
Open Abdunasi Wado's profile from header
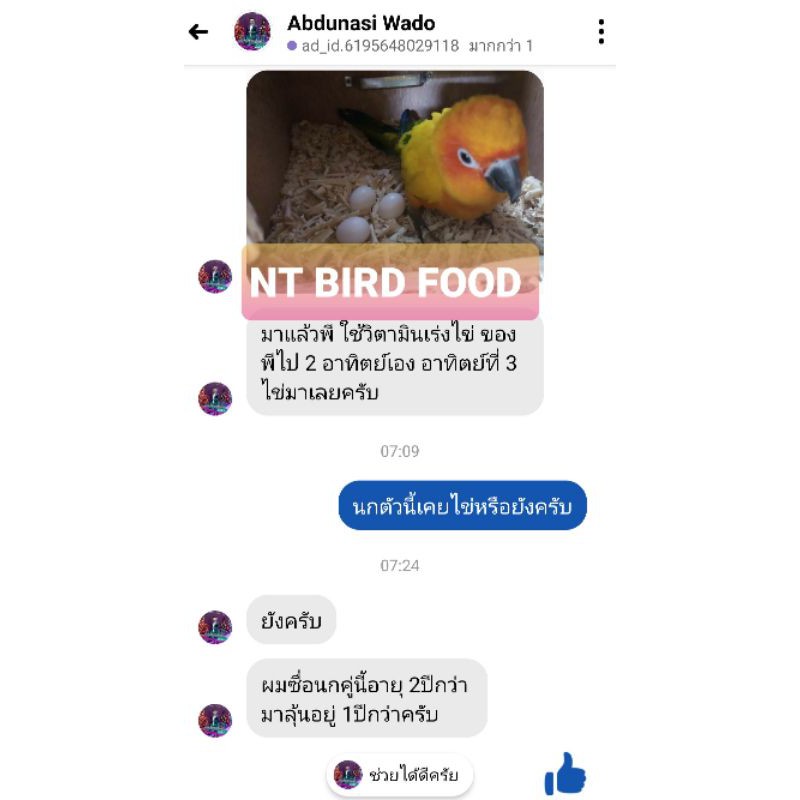click(361, 23)
